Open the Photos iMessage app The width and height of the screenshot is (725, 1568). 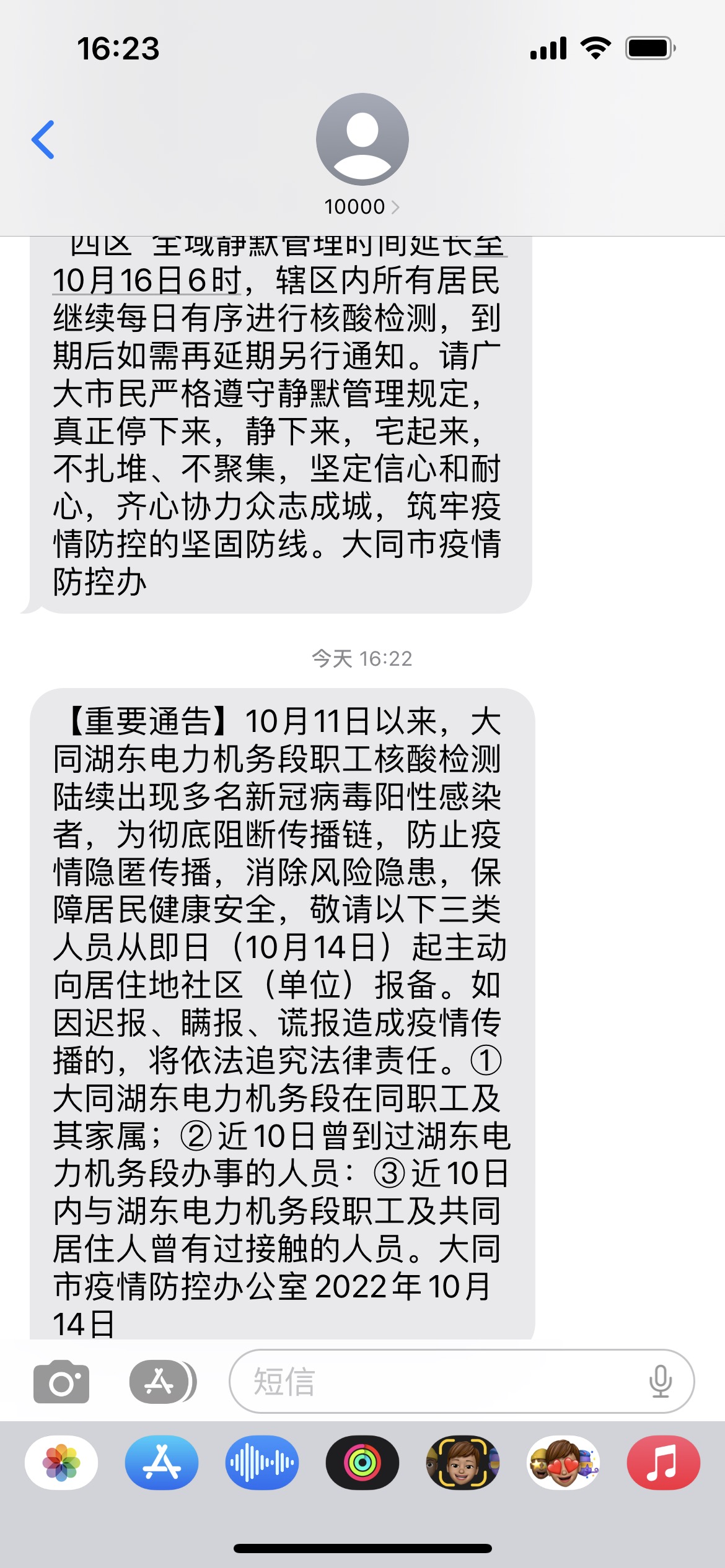[61, 1463]
